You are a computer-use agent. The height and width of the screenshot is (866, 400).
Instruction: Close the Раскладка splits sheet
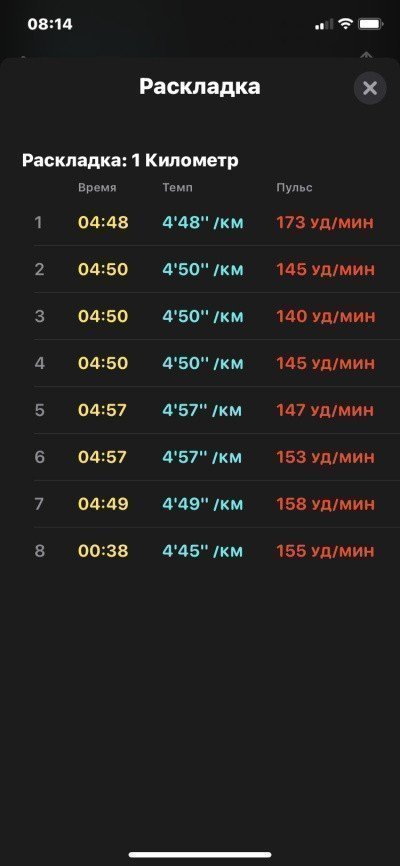click(x=370, y=88)
